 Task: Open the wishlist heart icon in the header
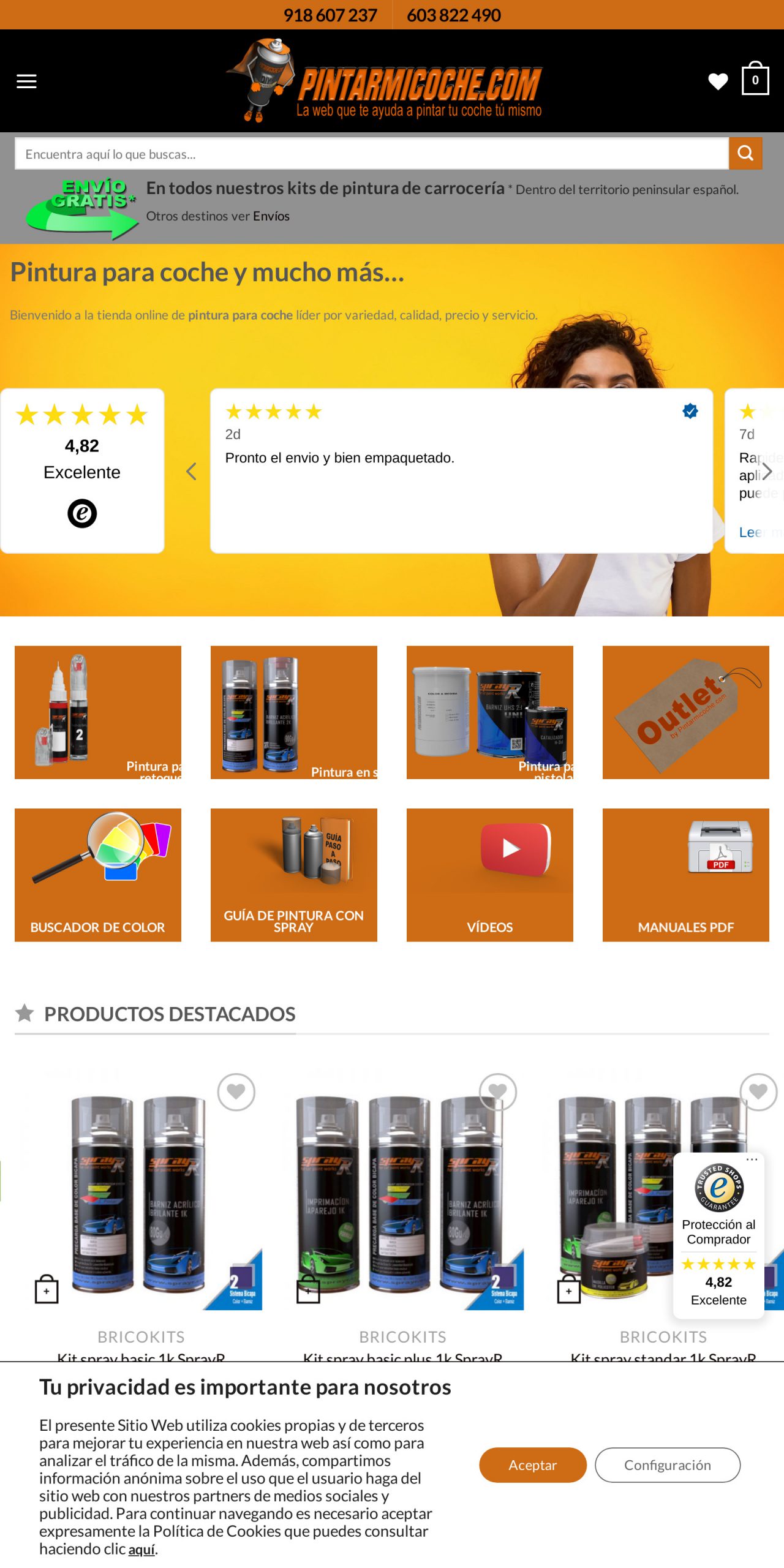(718, 80)
